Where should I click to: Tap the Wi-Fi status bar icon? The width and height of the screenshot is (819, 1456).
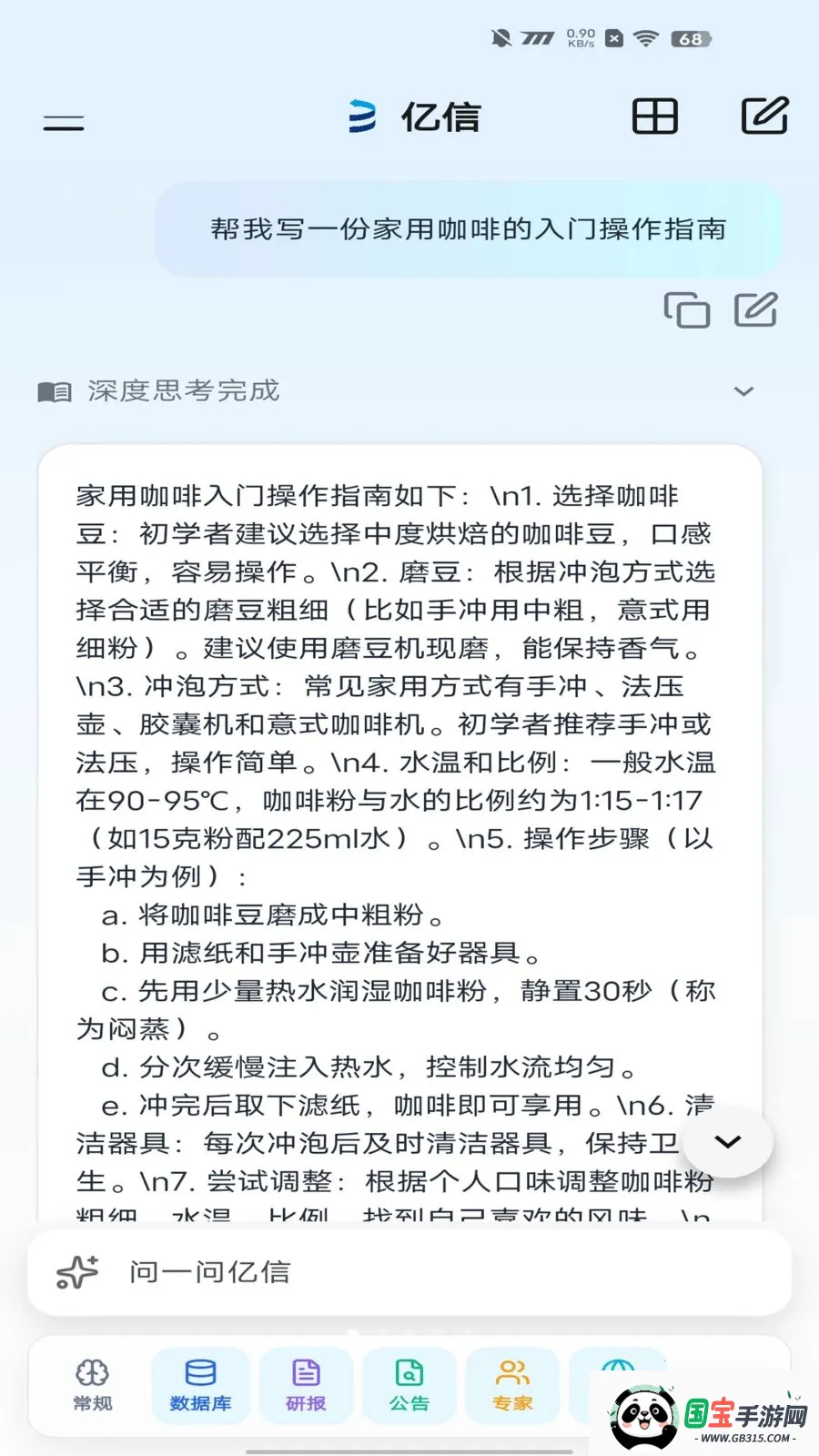[x=646, y=39]
